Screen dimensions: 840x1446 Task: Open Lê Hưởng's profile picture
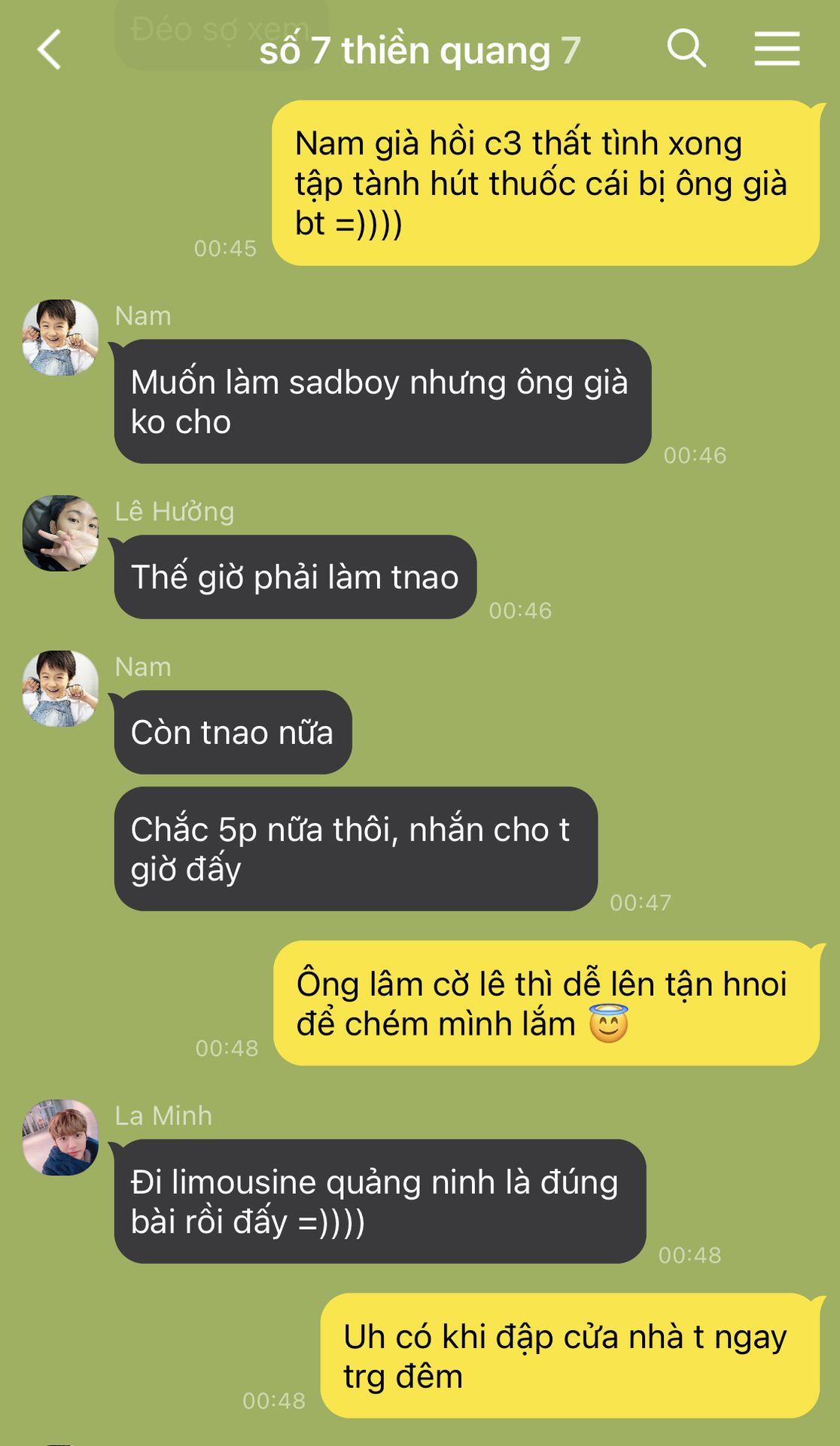[60, 533]
